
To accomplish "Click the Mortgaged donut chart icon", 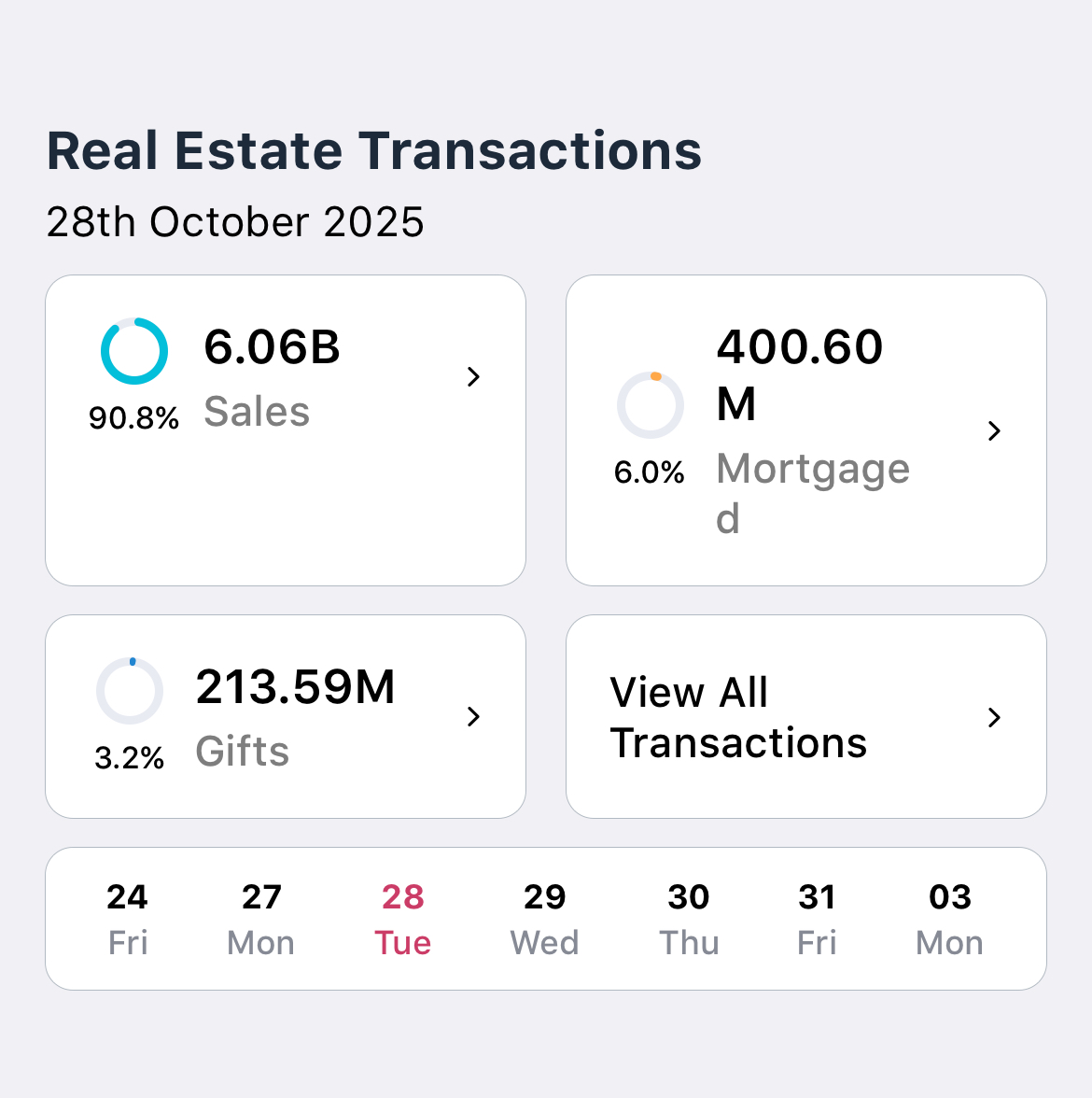I will tap(651, 404).
